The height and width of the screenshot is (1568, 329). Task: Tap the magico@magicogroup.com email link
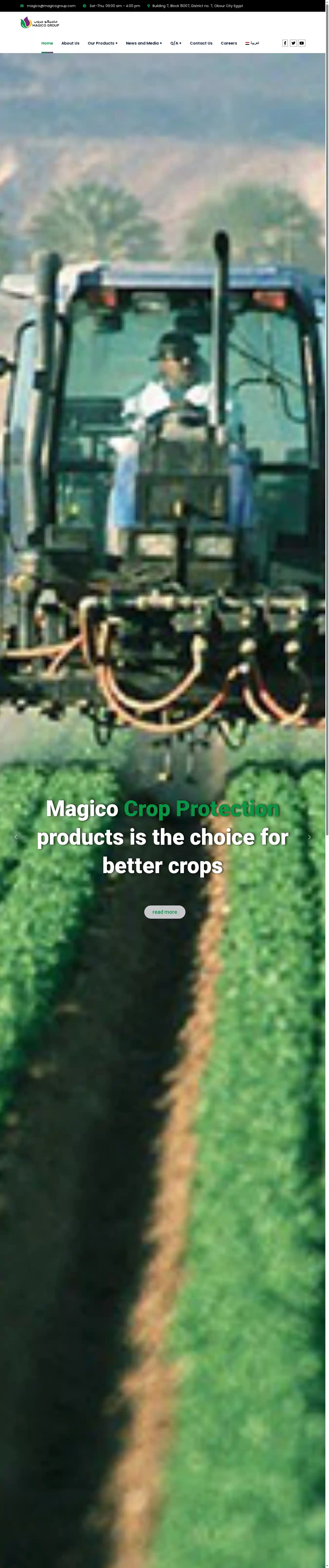click(x=51, y=5)
